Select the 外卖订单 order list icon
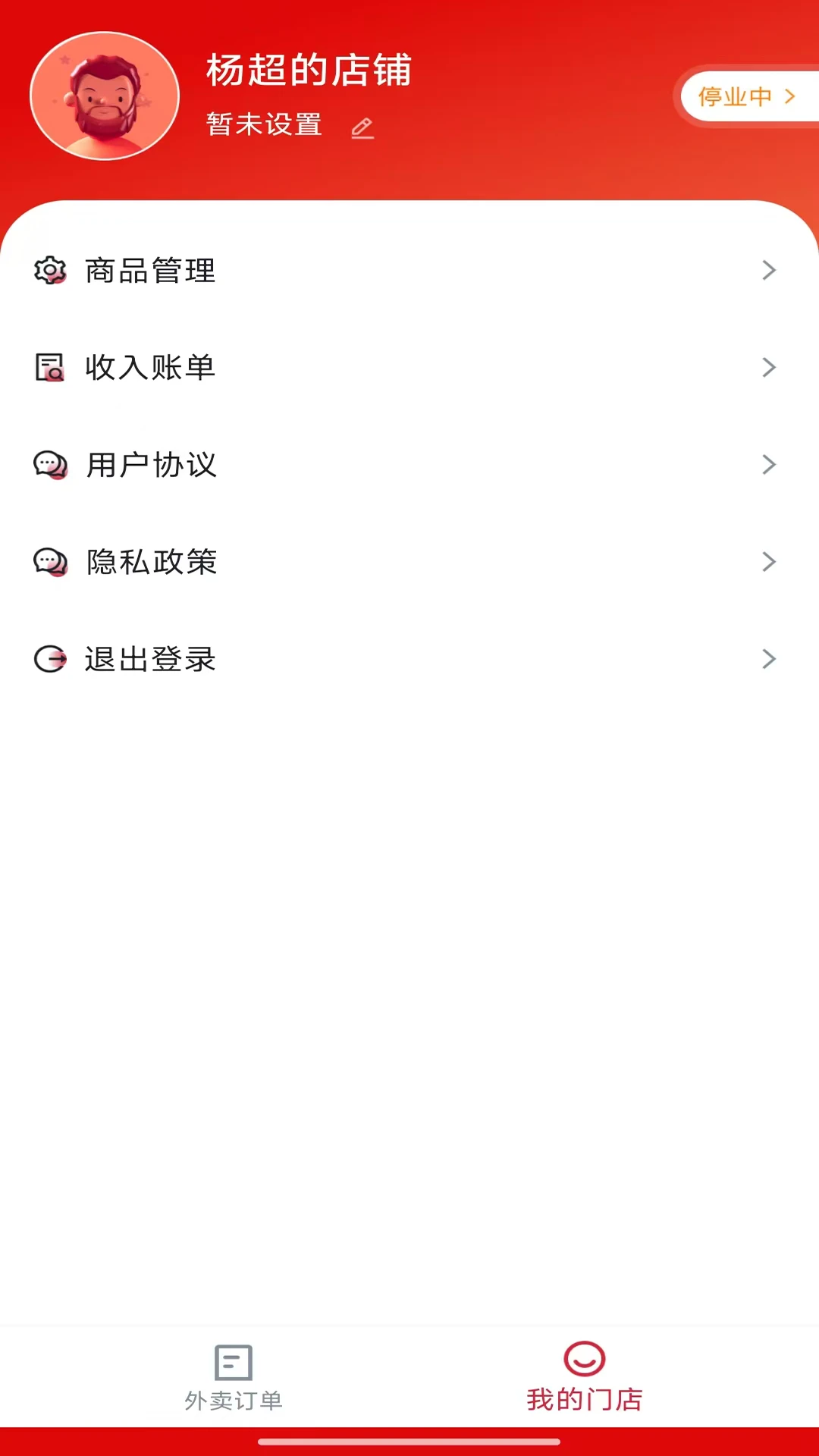Viewport: 819px width, 1456px height. 232,1361
